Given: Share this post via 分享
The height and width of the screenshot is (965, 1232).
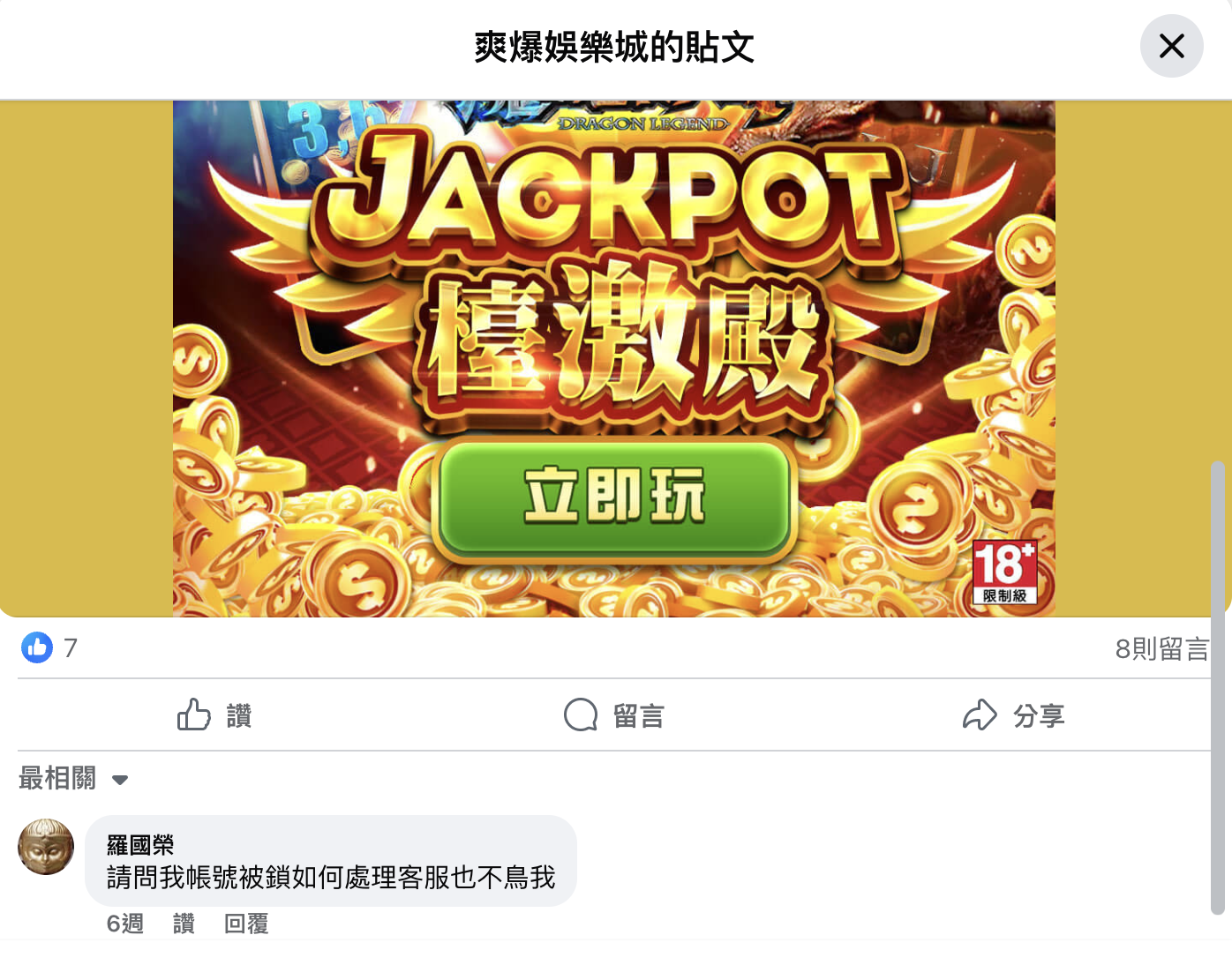Looking at the screenshot, I should [1014, 715].
